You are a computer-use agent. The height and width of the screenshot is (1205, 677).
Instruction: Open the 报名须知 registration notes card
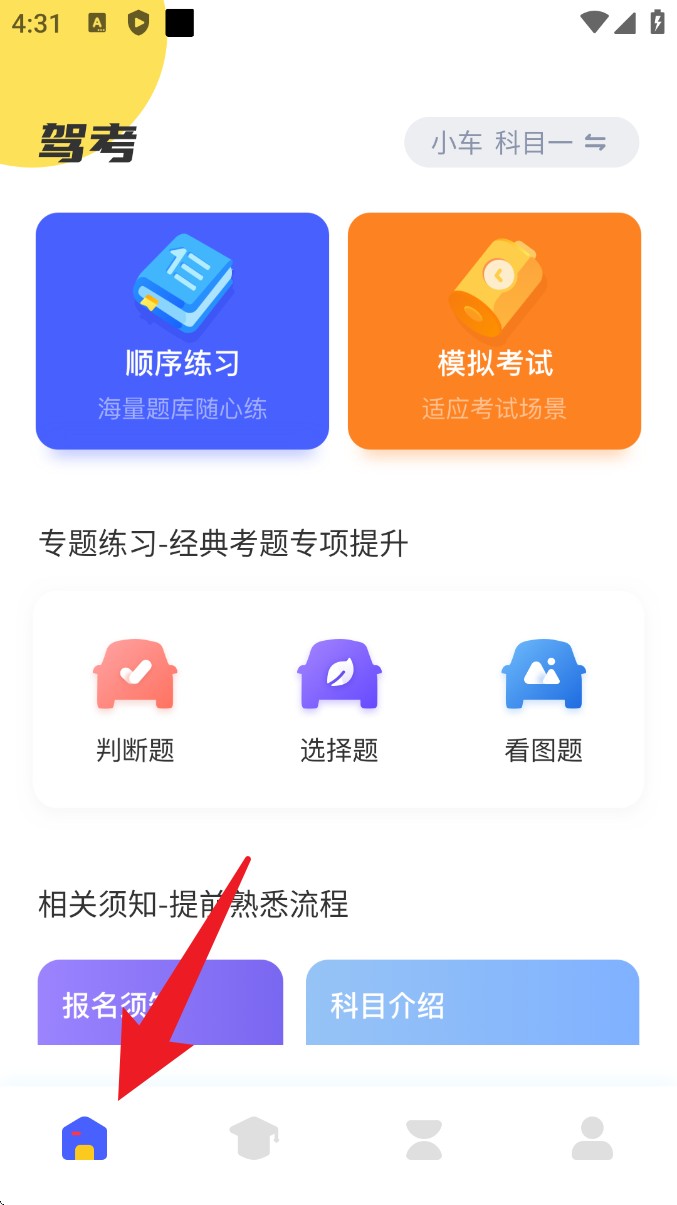[x=160, y=1003]
